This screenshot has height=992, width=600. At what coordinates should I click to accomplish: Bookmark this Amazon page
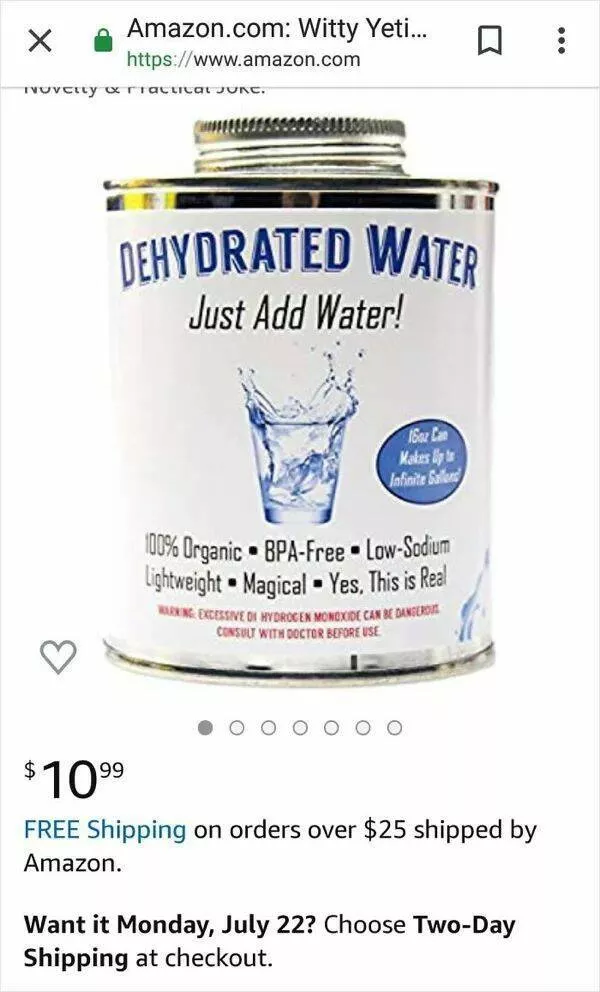tap(488, 41)
